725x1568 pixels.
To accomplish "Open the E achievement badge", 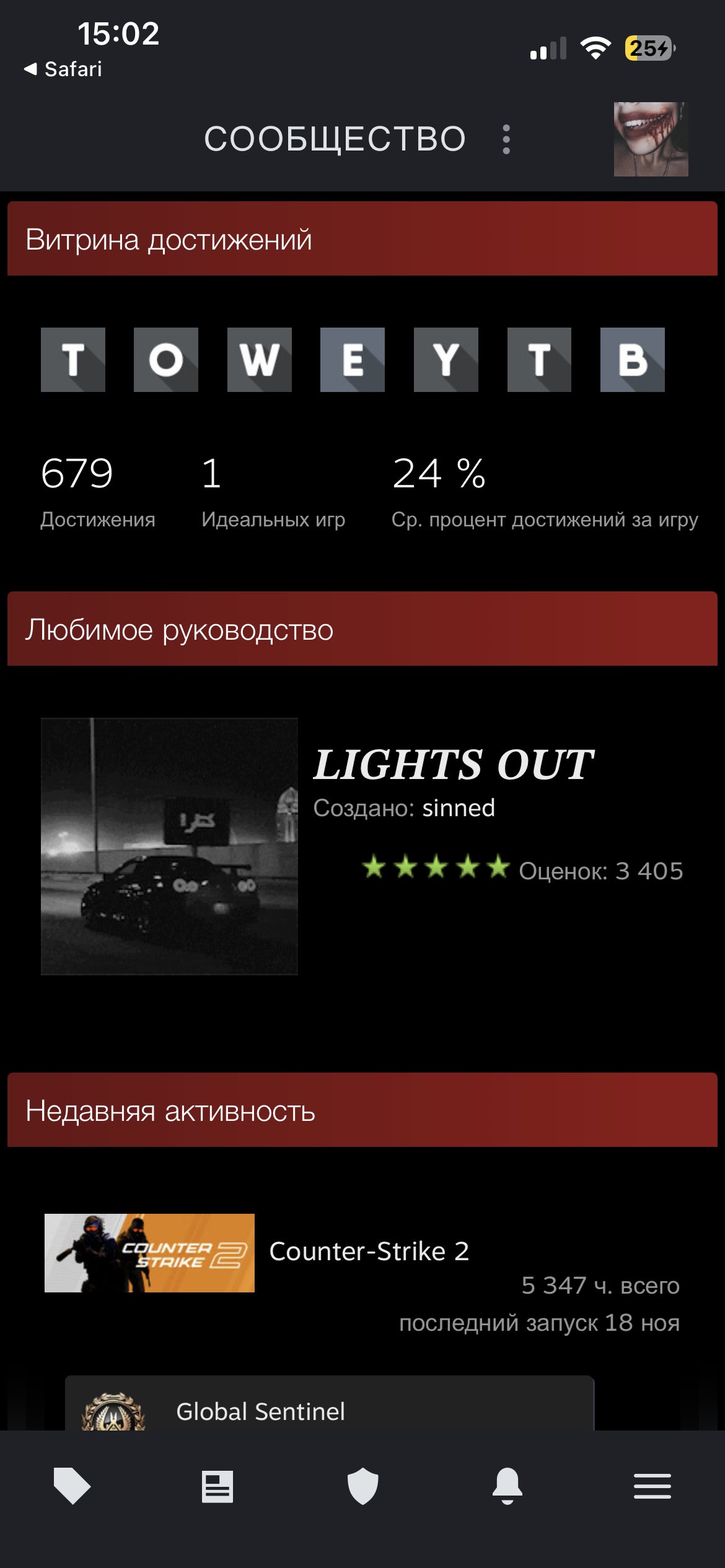I will 353,360.
